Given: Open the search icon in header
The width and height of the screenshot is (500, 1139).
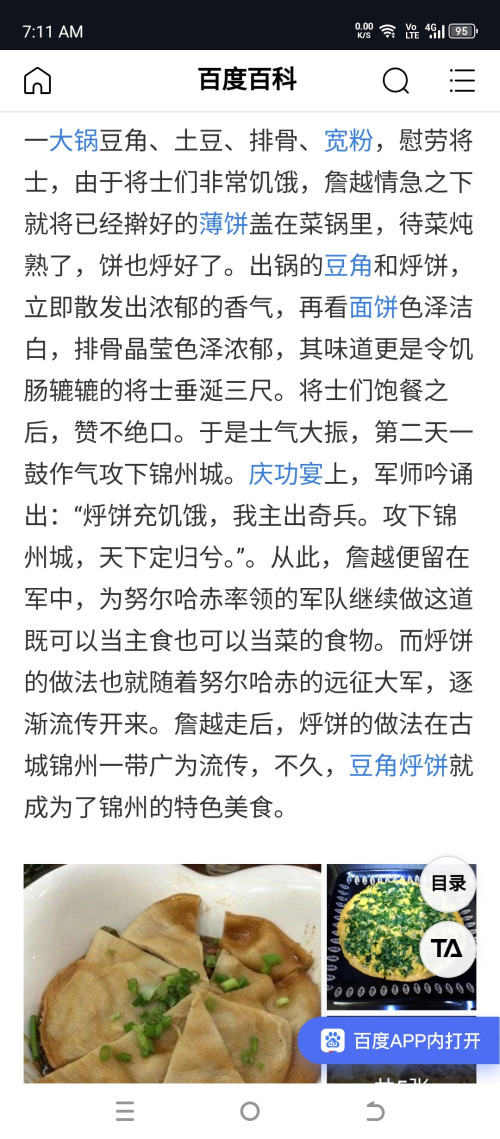Looking at the screenshot, I should point(395,80).
